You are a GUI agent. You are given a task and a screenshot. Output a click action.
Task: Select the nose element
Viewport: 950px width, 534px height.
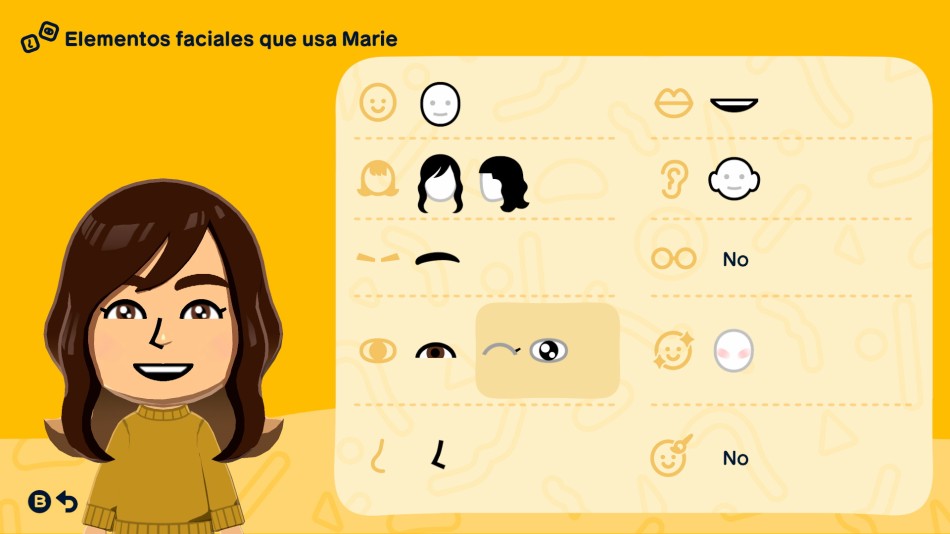437,456
